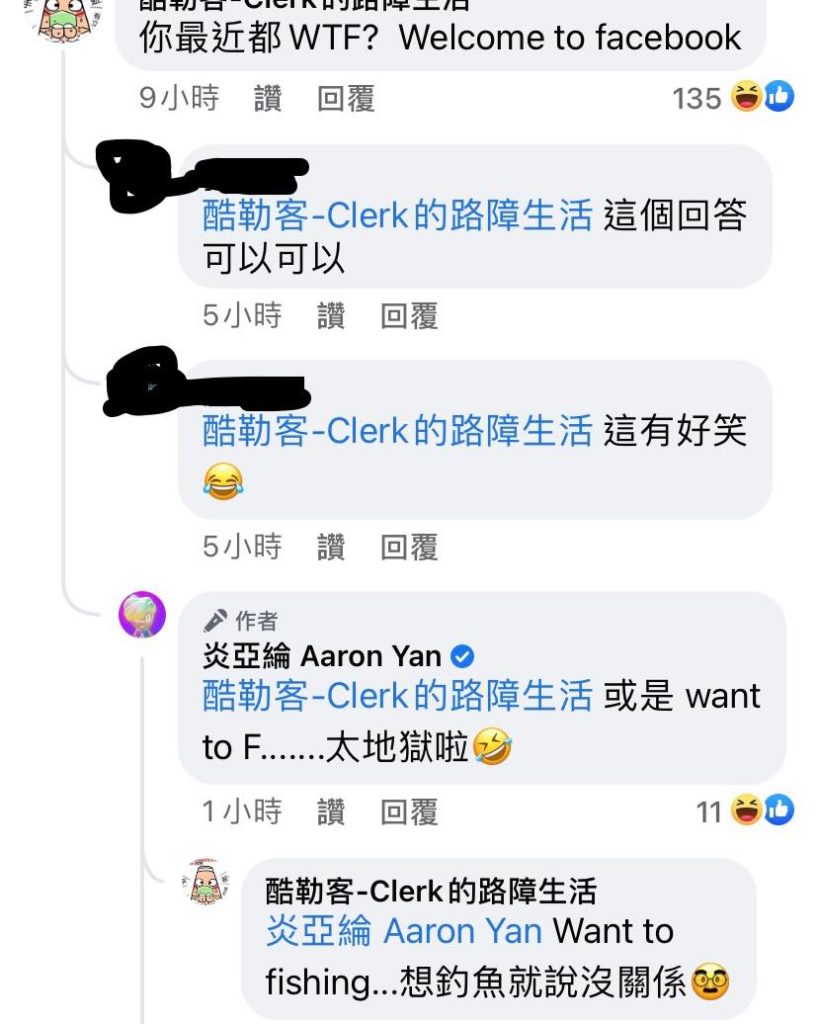Open the 酷勒客 mention in 這個回答可以可以 comment

point(397,214)
